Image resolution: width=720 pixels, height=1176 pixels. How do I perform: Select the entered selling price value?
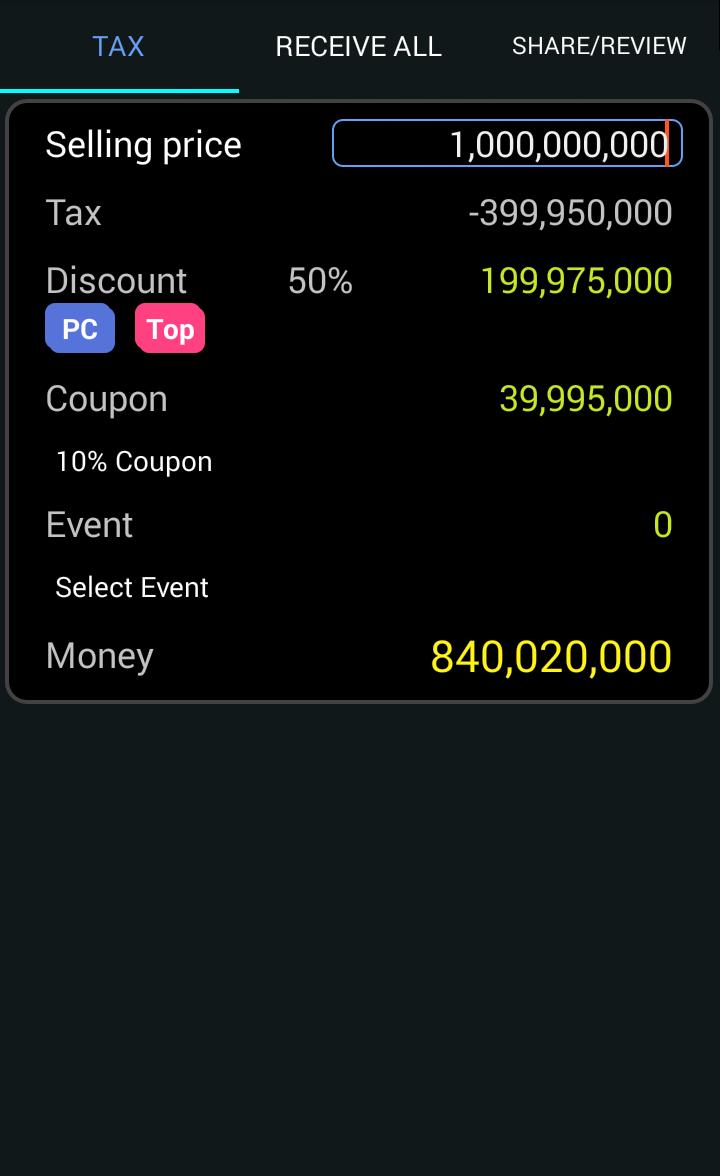(560, 143)
